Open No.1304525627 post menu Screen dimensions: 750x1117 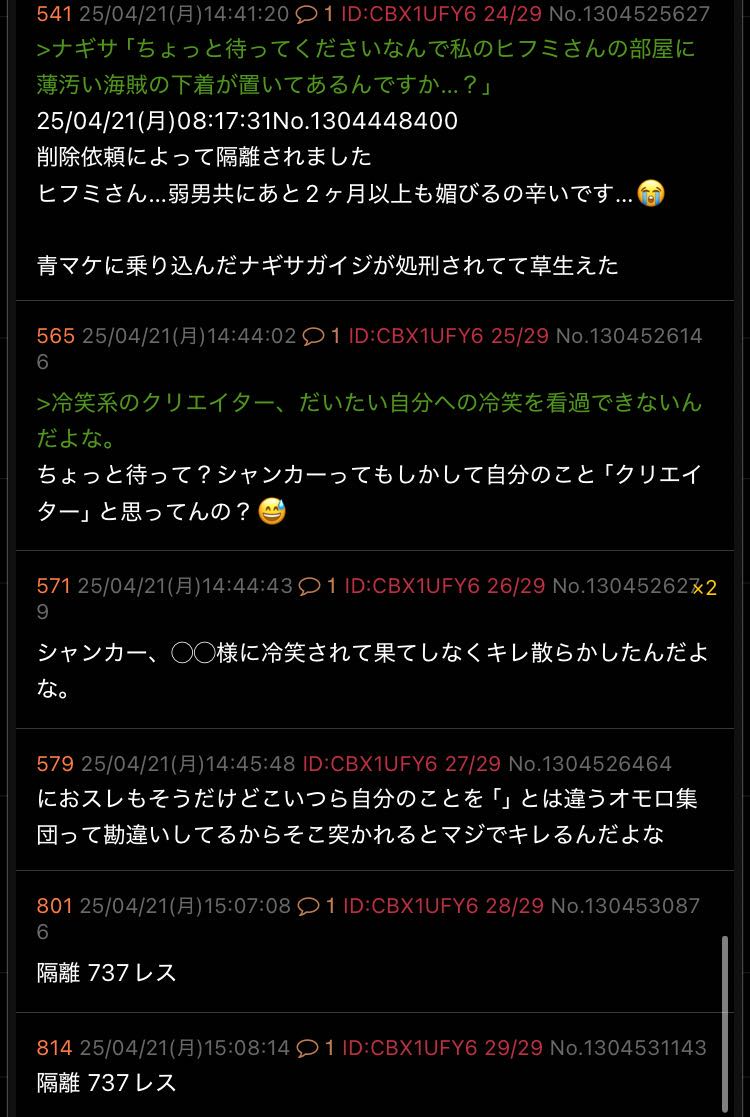(x=632, y=14)
